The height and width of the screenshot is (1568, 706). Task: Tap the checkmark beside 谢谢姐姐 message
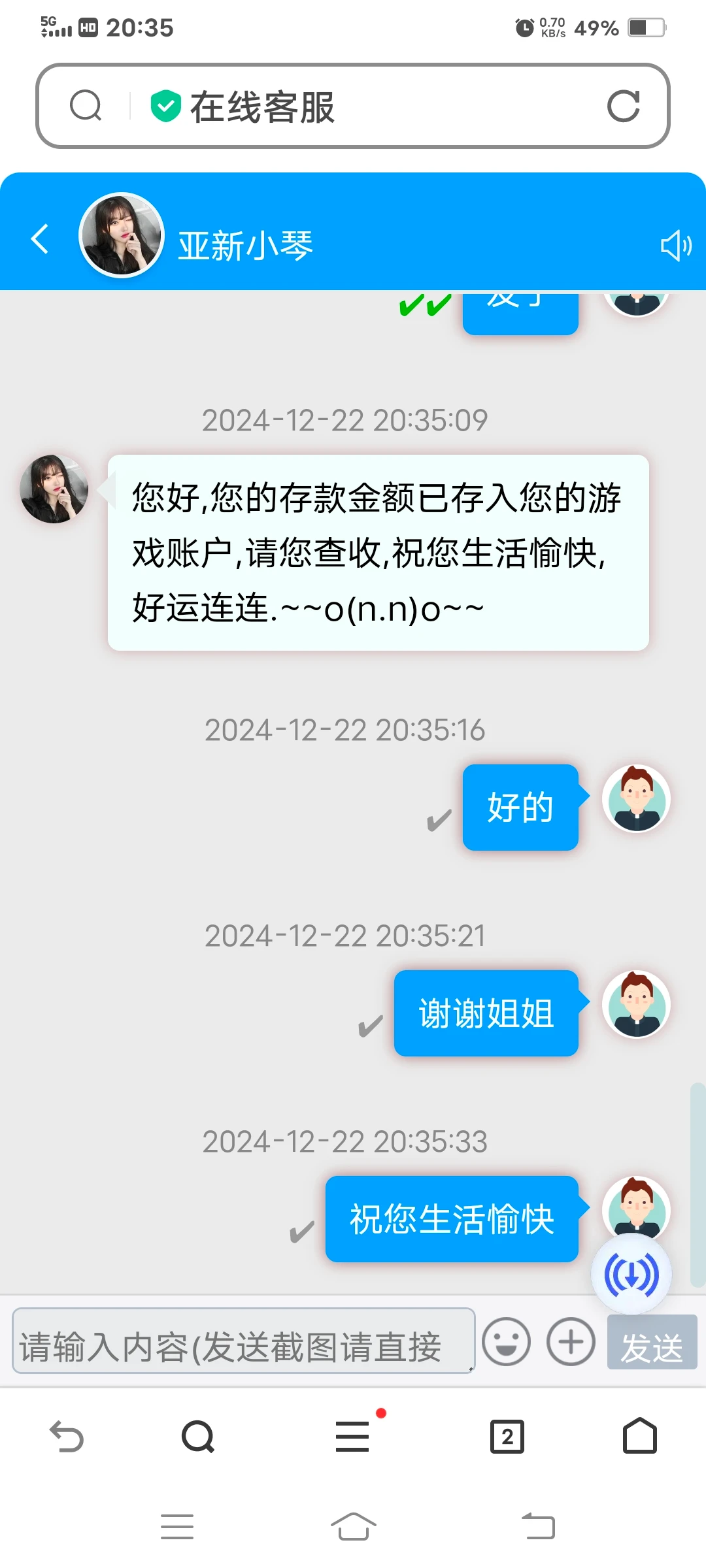(x=369, y=1021)
